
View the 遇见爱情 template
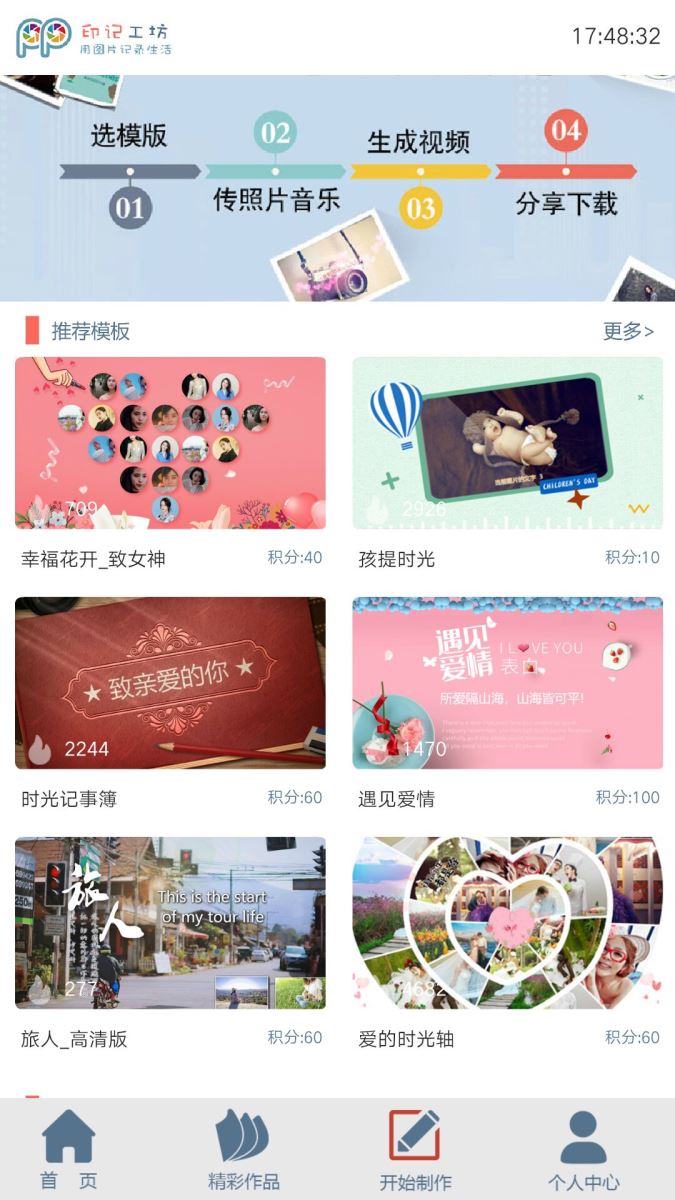click(507, 683)
